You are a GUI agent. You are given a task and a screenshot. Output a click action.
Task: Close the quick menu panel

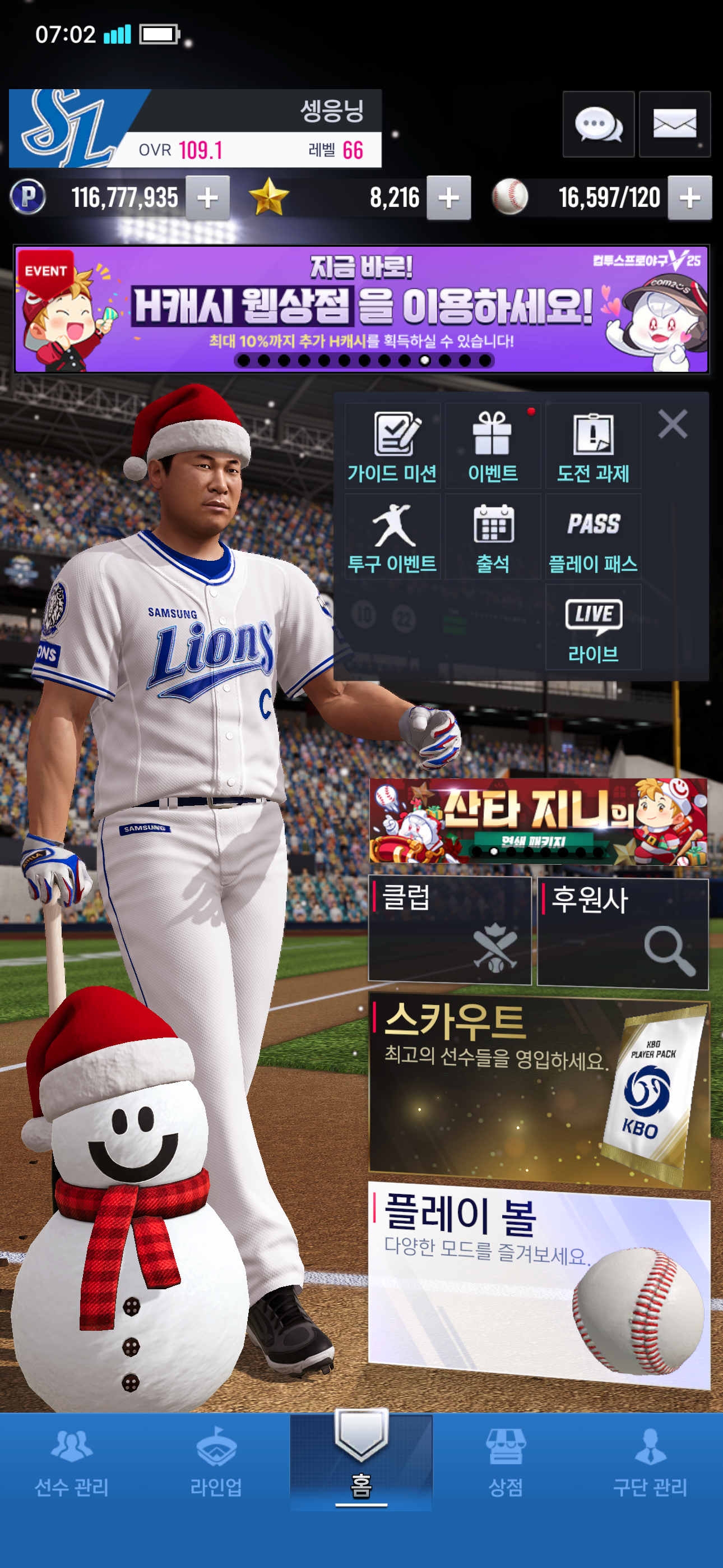673,423
